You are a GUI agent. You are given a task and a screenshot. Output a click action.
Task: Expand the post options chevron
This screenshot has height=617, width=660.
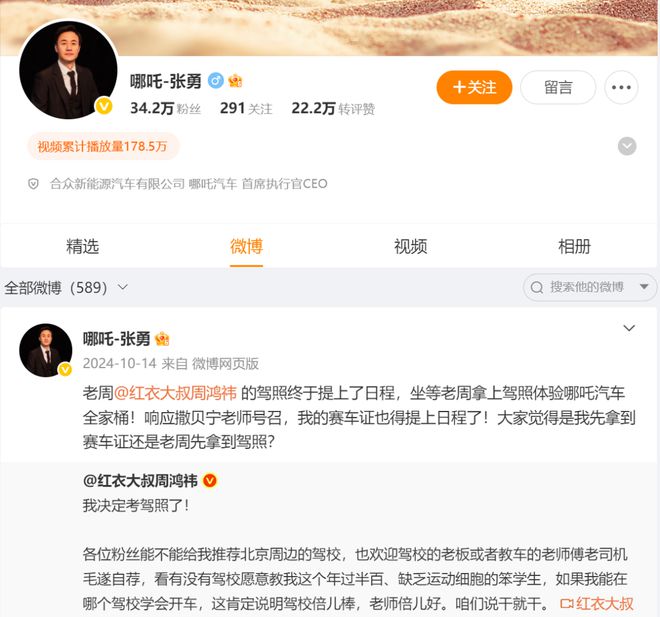coord(629,328)
